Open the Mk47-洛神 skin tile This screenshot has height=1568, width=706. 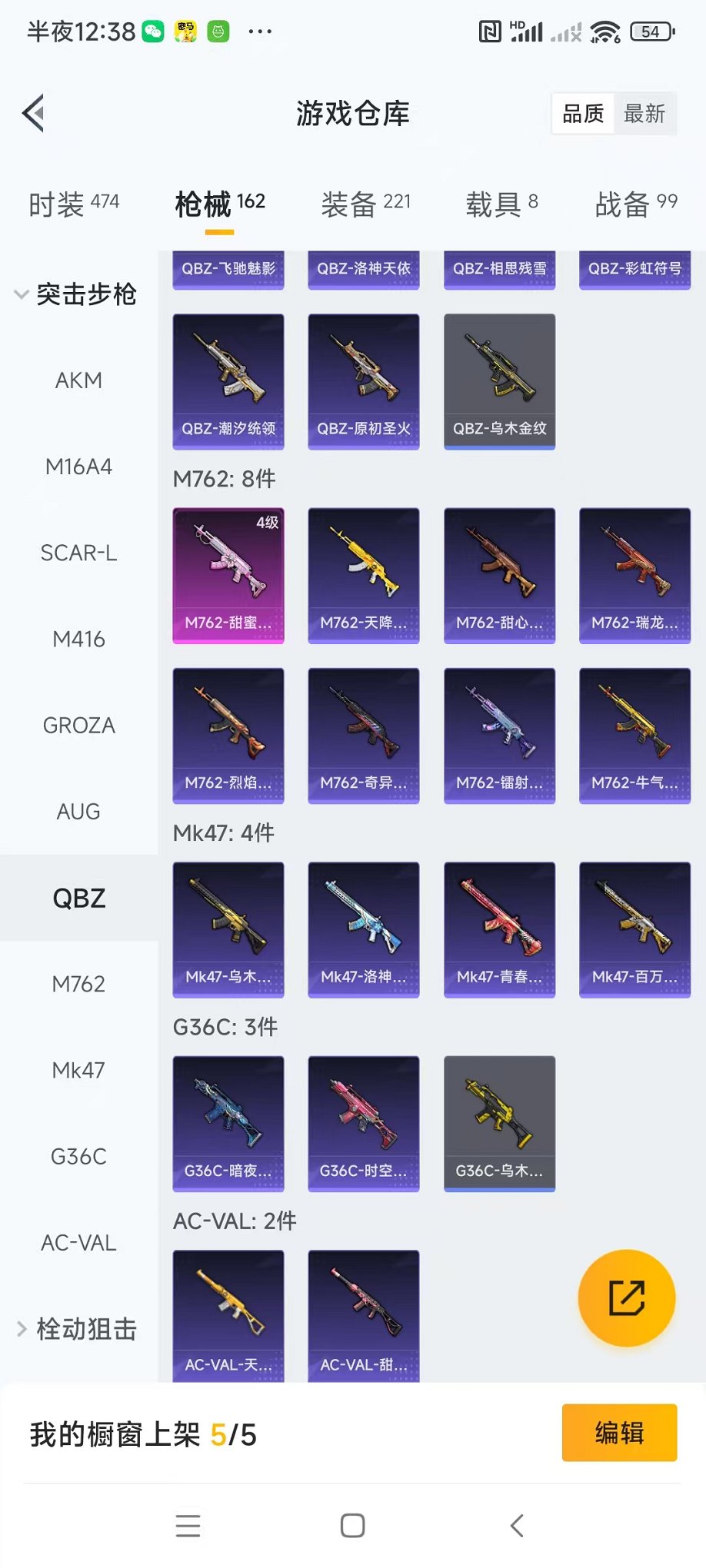[364, 929]
